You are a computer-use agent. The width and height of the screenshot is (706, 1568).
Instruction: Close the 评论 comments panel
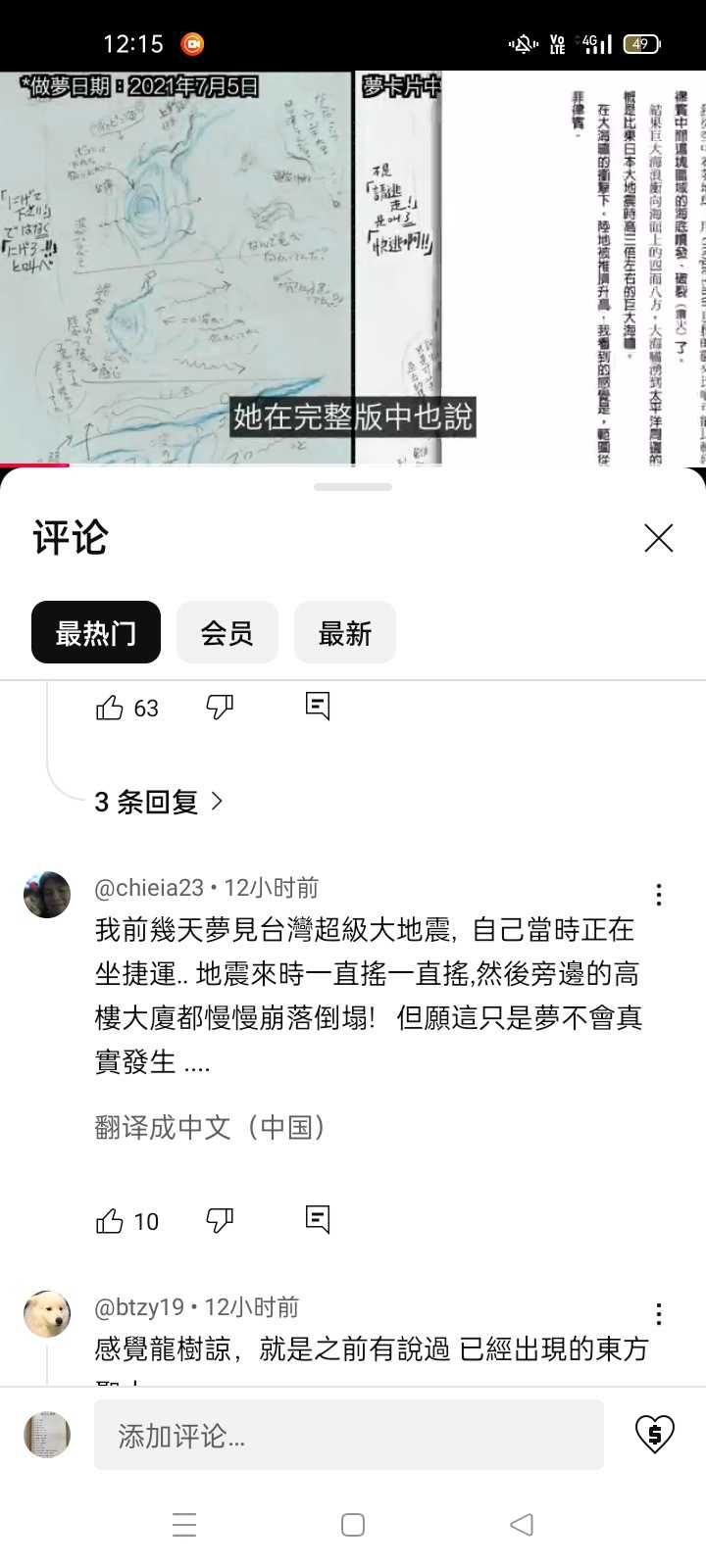point(658,538)
